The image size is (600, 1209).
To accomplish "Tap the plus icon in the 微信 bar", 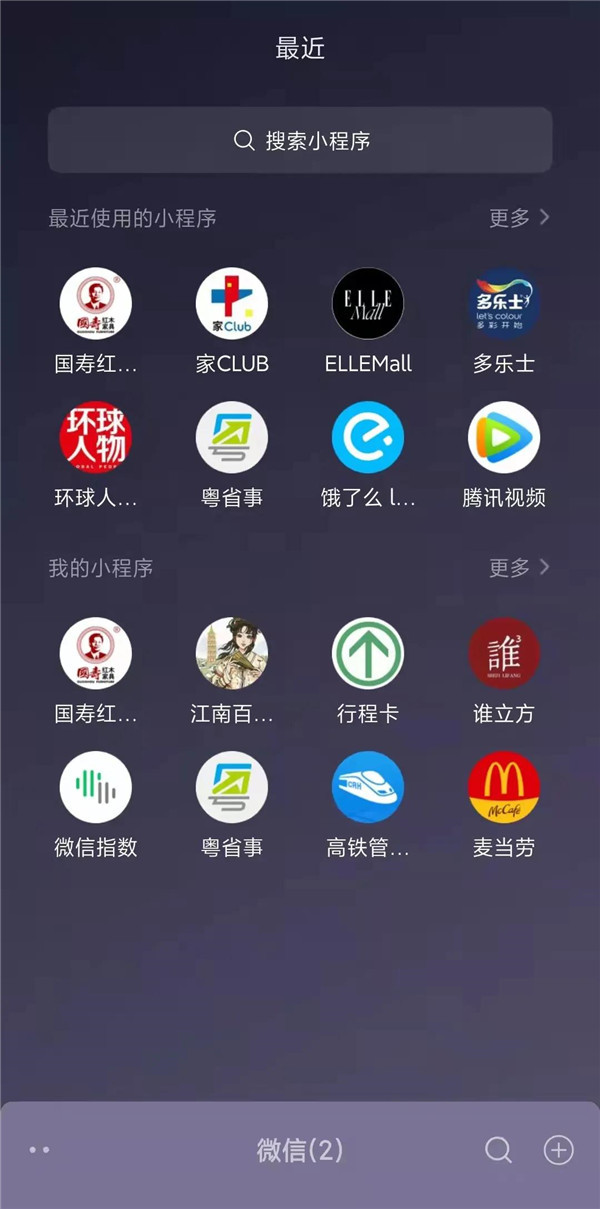I will pyautogui.click(x=558, y=1150).
